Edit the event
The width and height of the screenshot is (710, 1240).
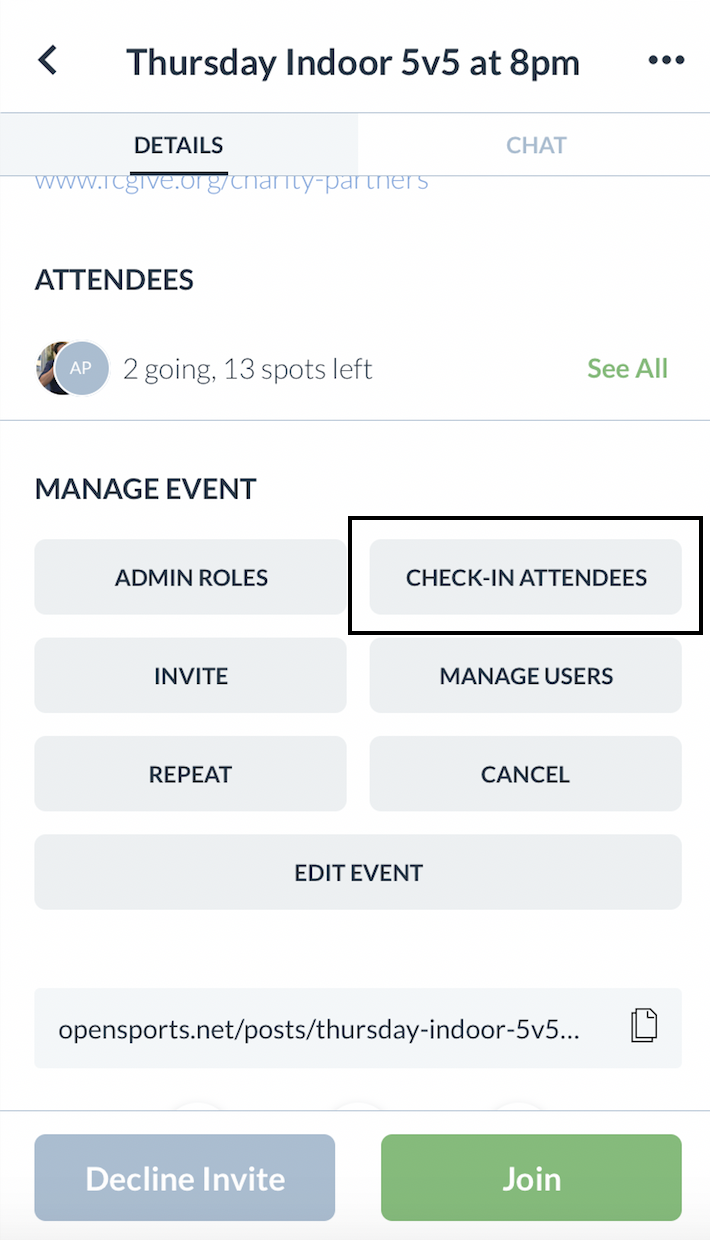pos(358,872)
